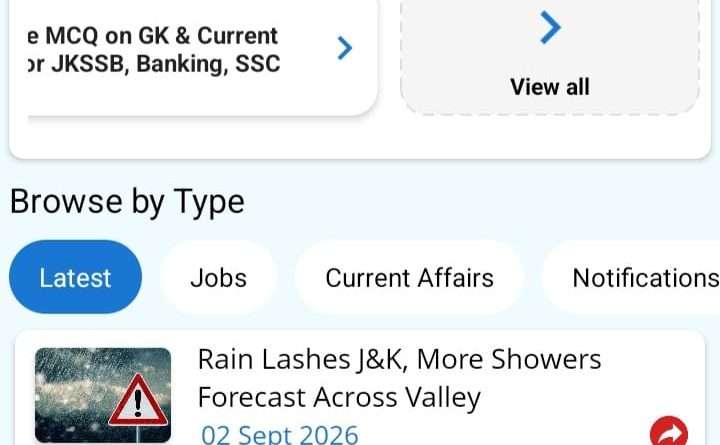The height and width of the screenshot is (445, 720).
Task: Select the Latest filter chip
Action: point(75,277)
